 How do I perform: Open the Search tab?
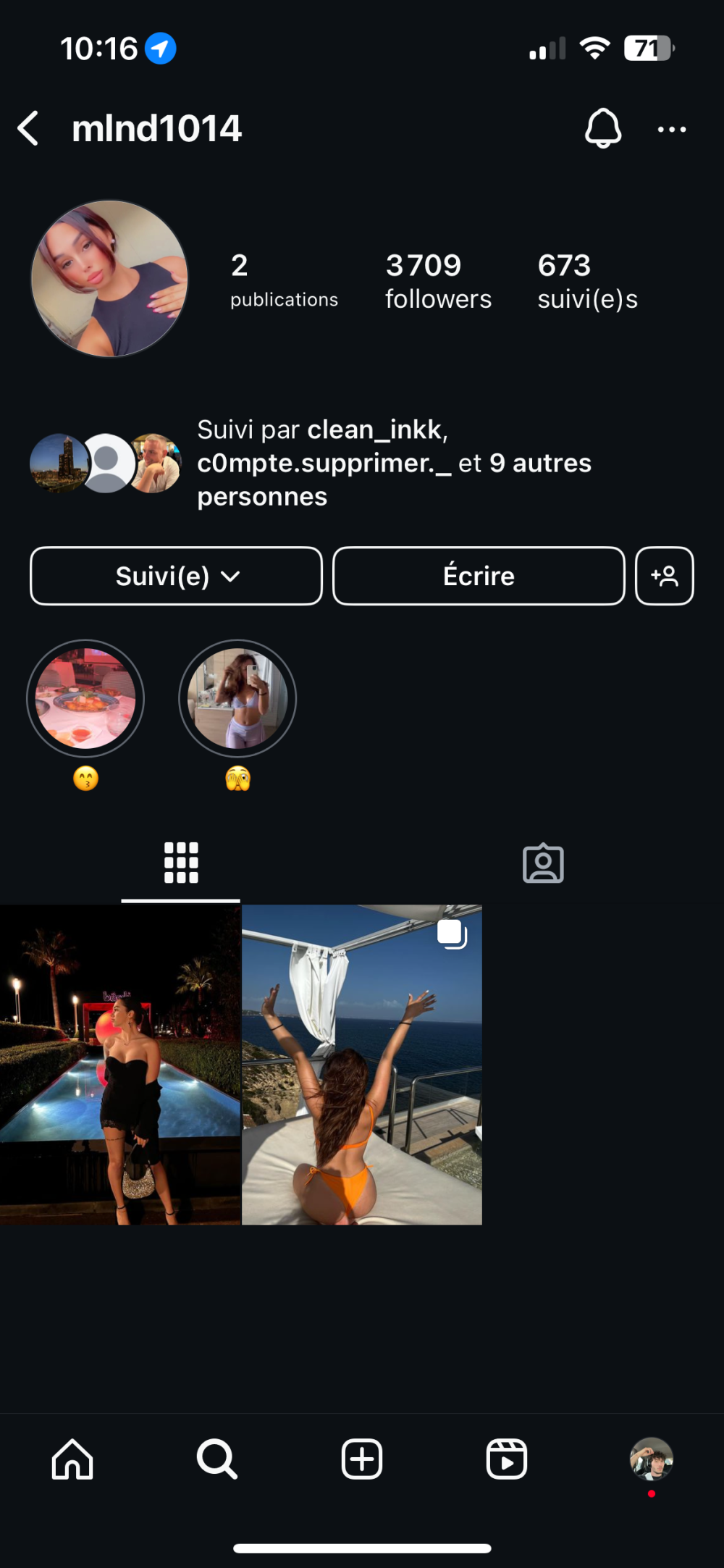coord(216,1459)
